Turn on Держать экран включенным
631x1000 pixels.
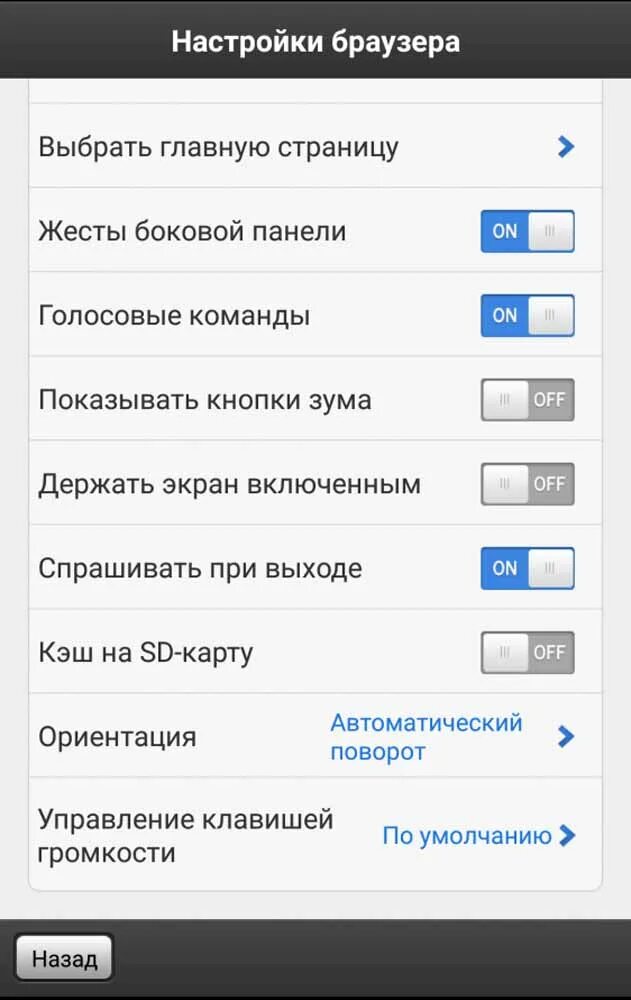(527, 484)
